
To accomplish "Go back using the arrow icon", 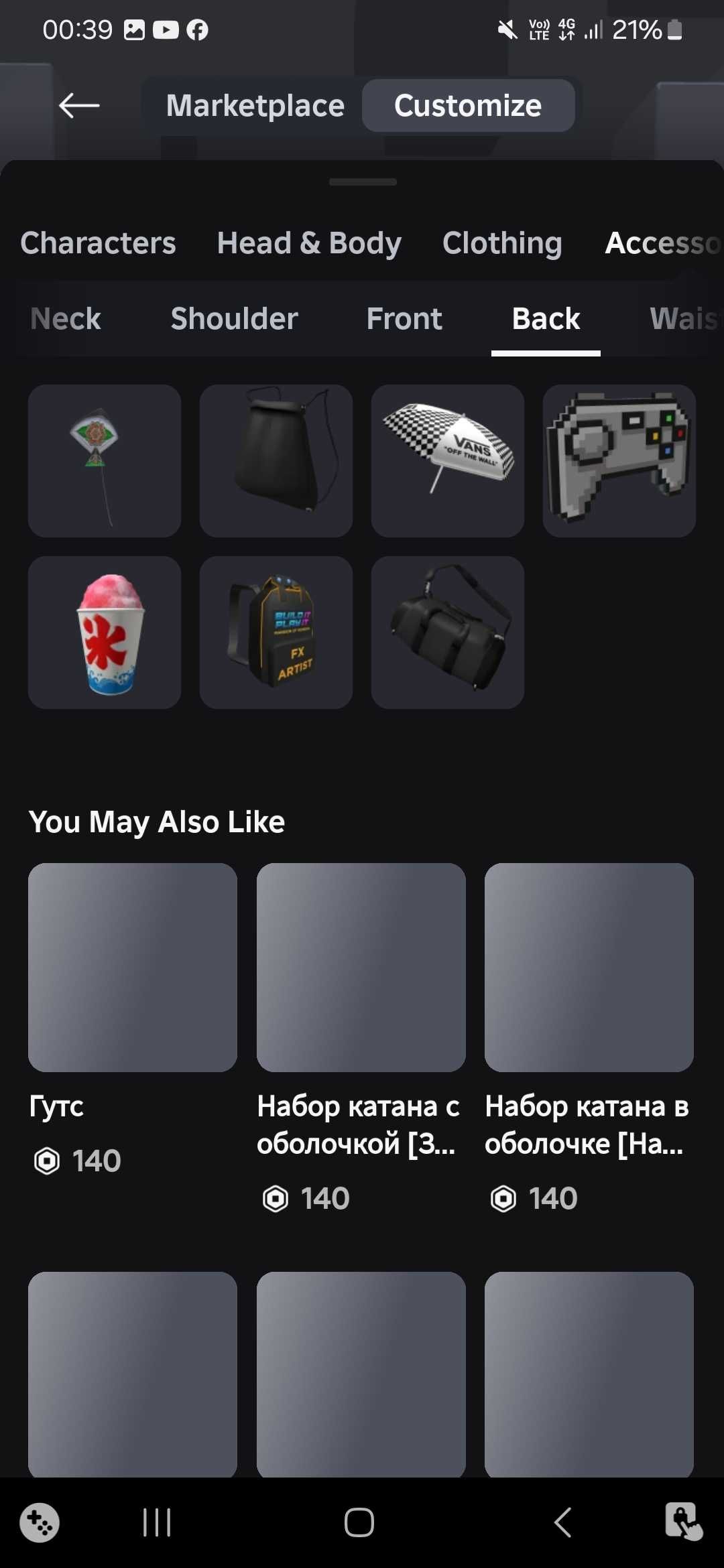I will 79,105.
